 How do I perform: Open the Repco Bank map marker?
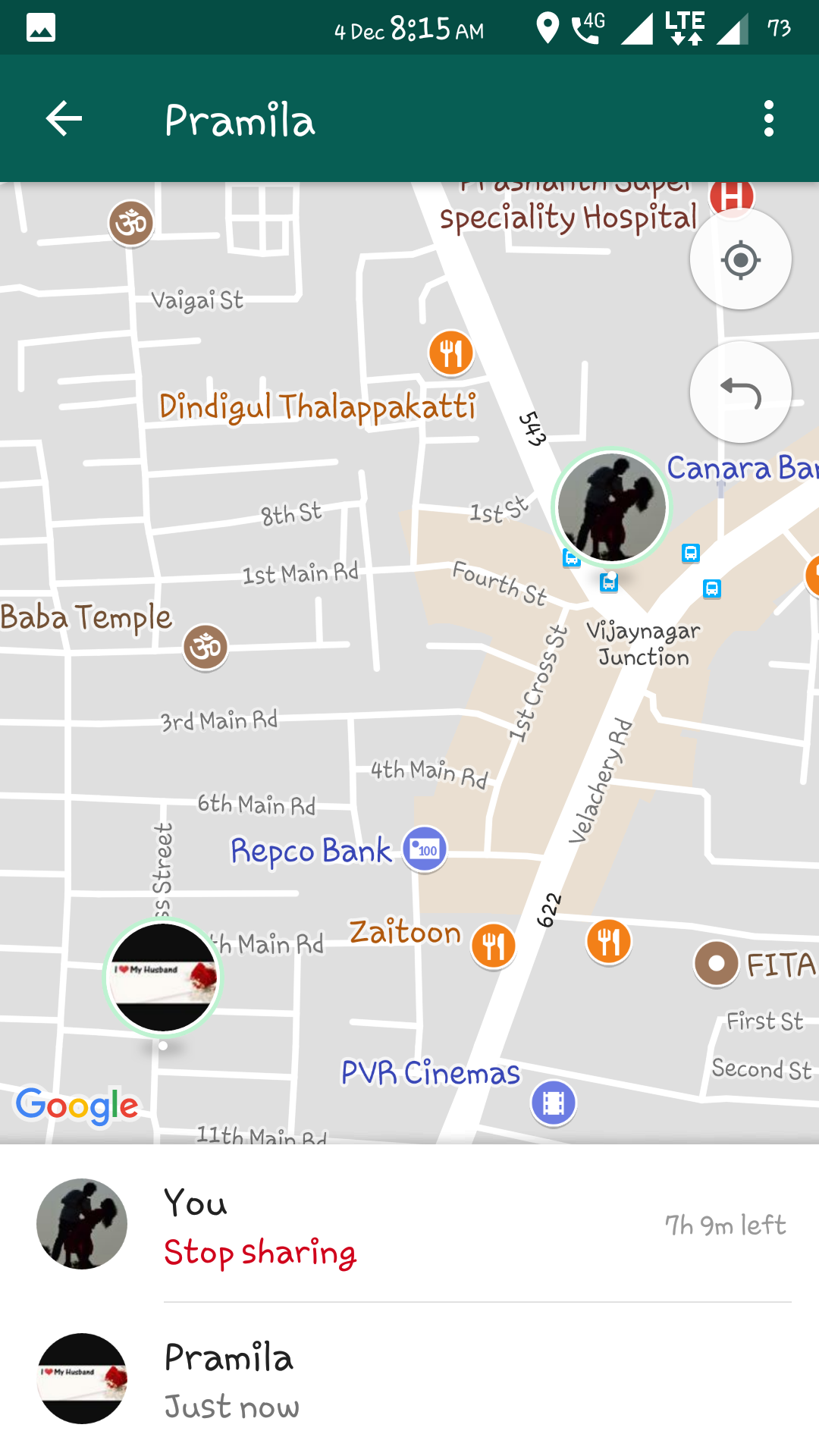pyautogui.click(x=425, y=849)
